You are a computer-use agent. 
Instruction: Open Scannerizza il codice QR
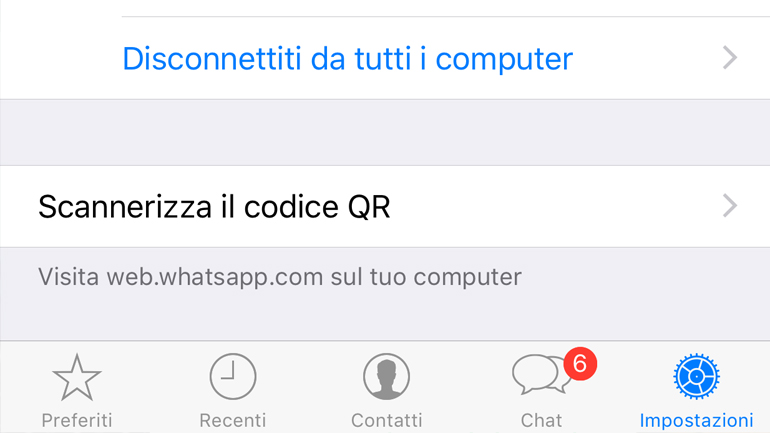click(x=214, y=207)
